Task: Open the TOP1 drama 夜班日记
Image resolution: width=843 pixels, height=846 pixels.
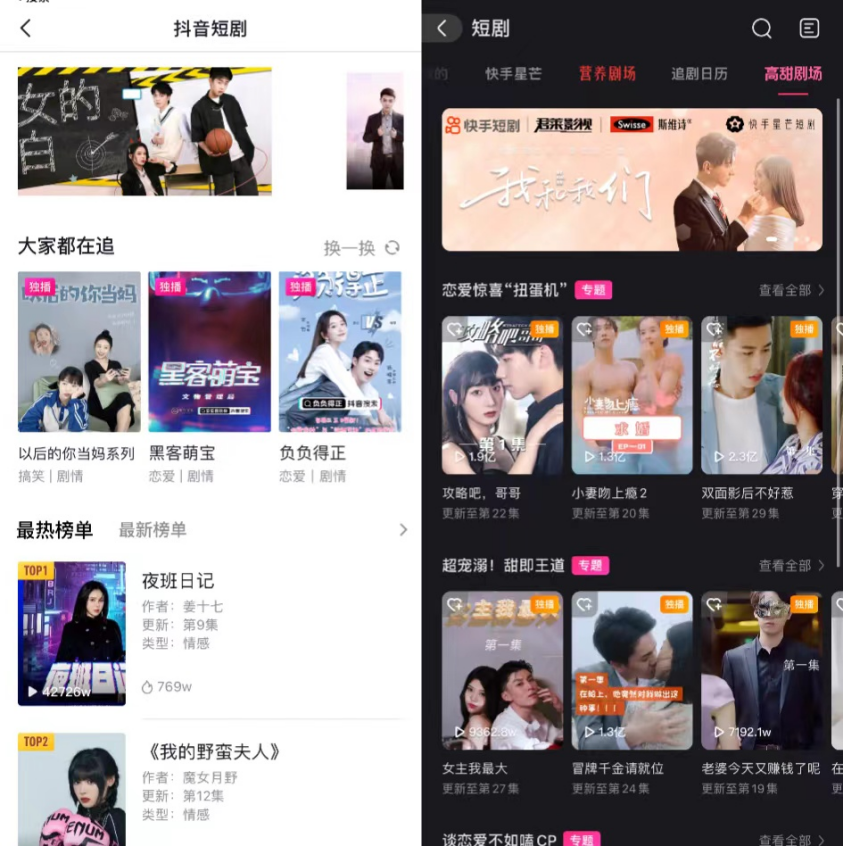Action: pos(72,633)
